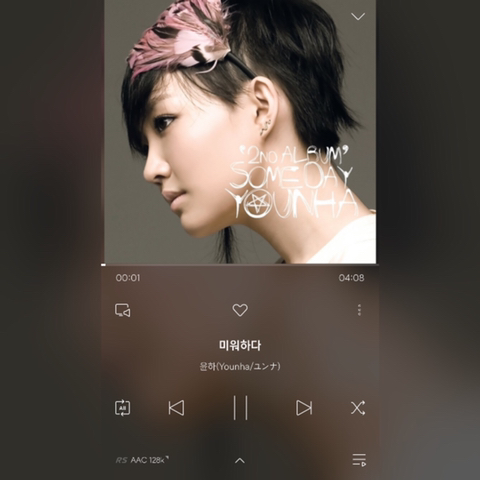
Task: Seek on the playback progress bar
Action: click(240, 265)
